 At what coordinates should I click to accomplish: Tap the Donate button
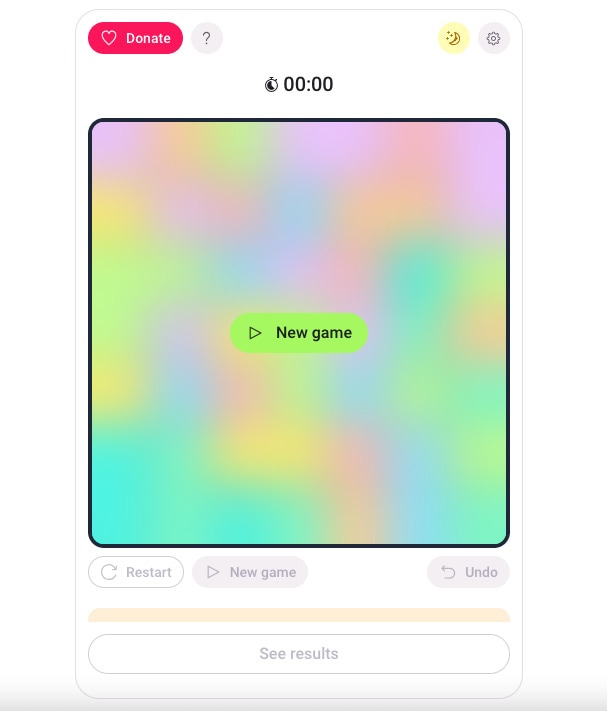(x=135, y=38)
